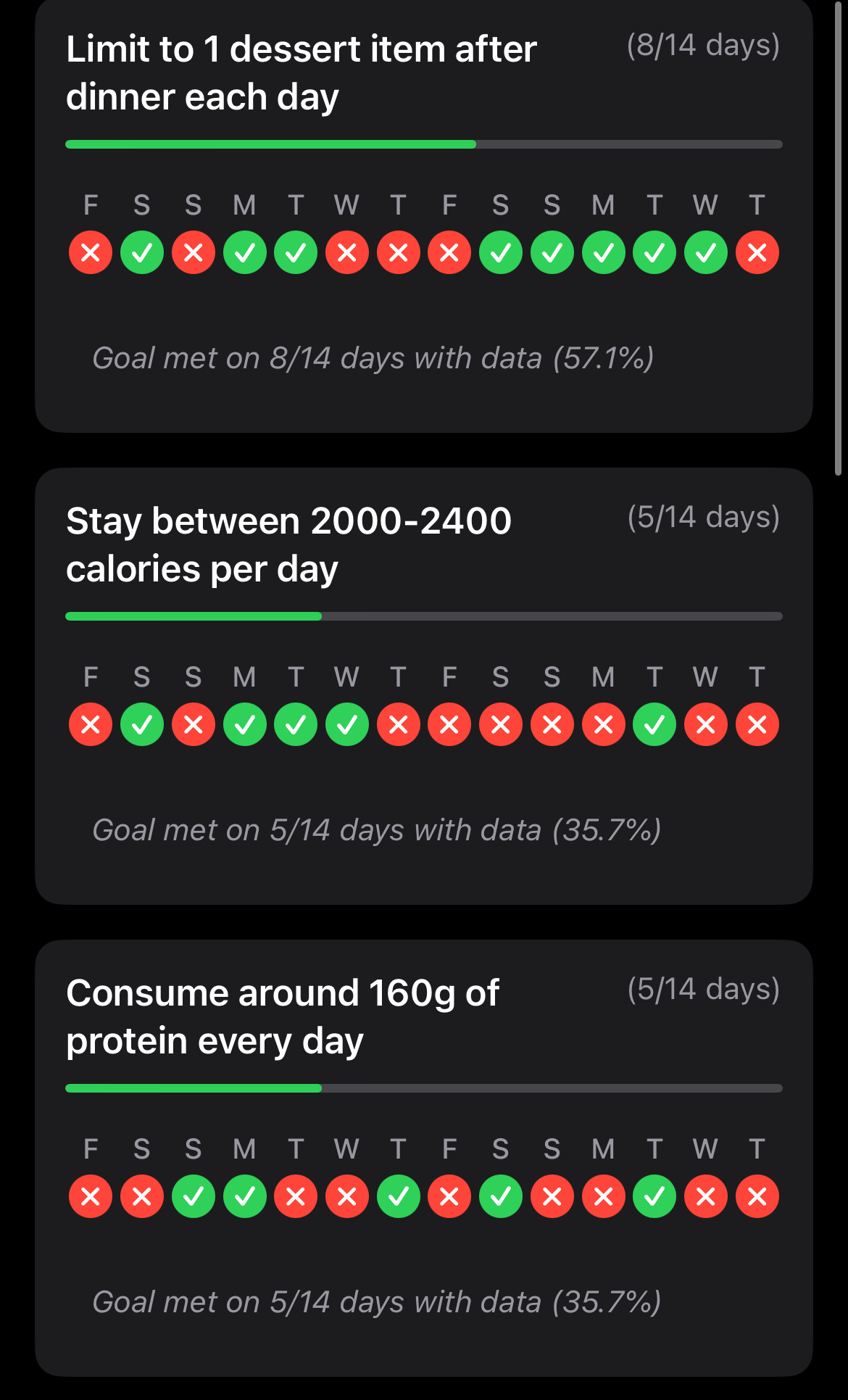This screenshot has height=1400, width=848.
Task: Click the scrollbar at top right
Action: [839, 73]
